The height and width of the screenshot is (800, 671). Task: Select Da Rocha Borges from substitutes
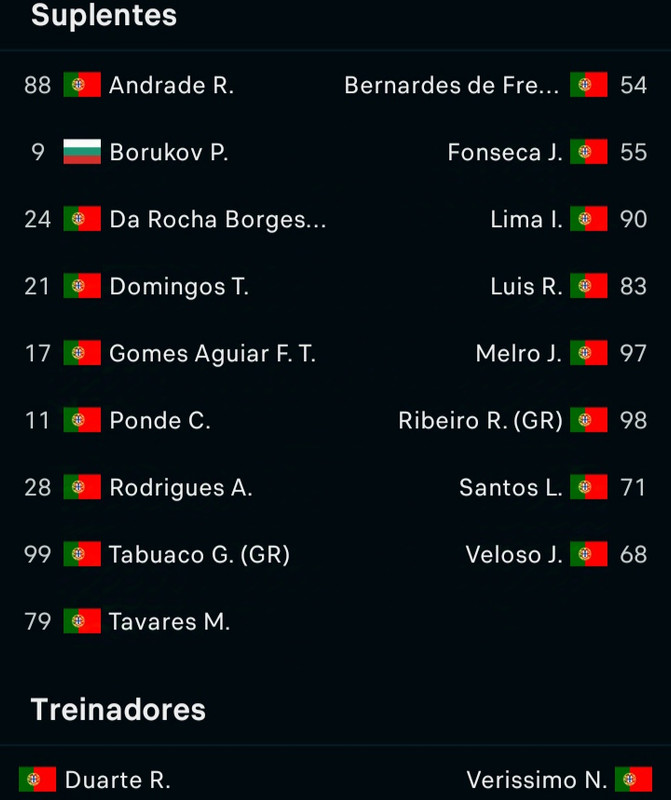pos(217,220)
